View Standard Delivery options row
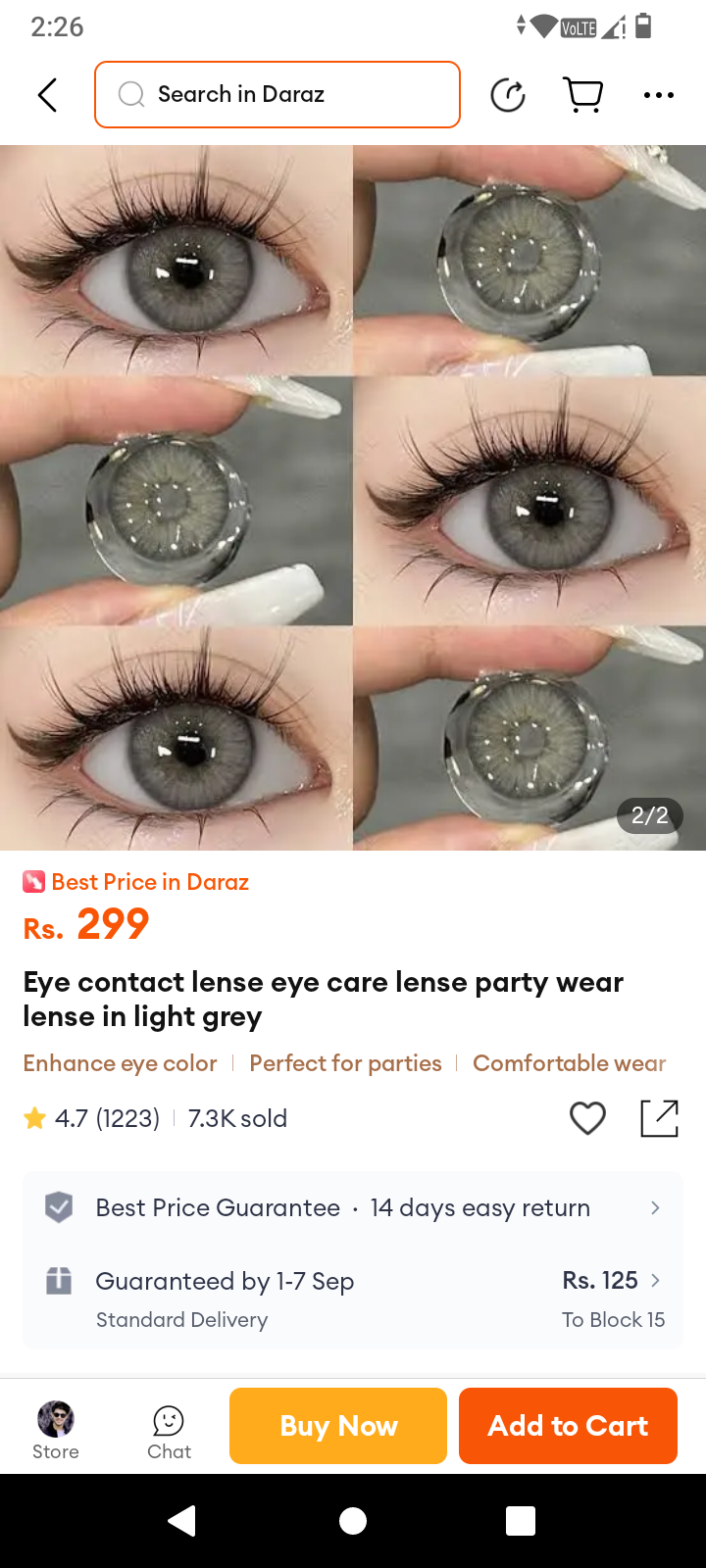 [353, 1298]
